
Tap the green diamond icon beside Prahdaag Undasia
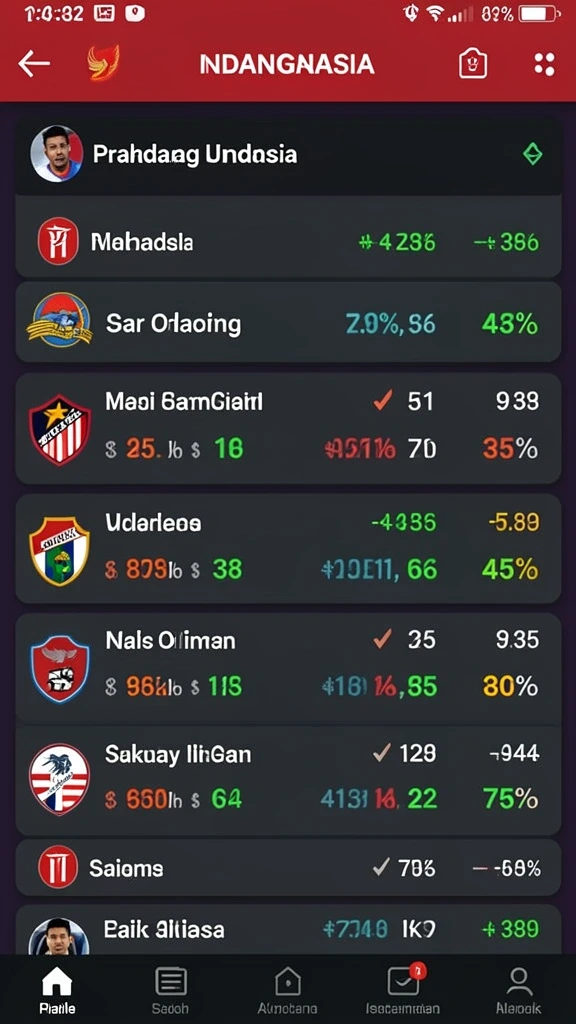tap(532, 154)
